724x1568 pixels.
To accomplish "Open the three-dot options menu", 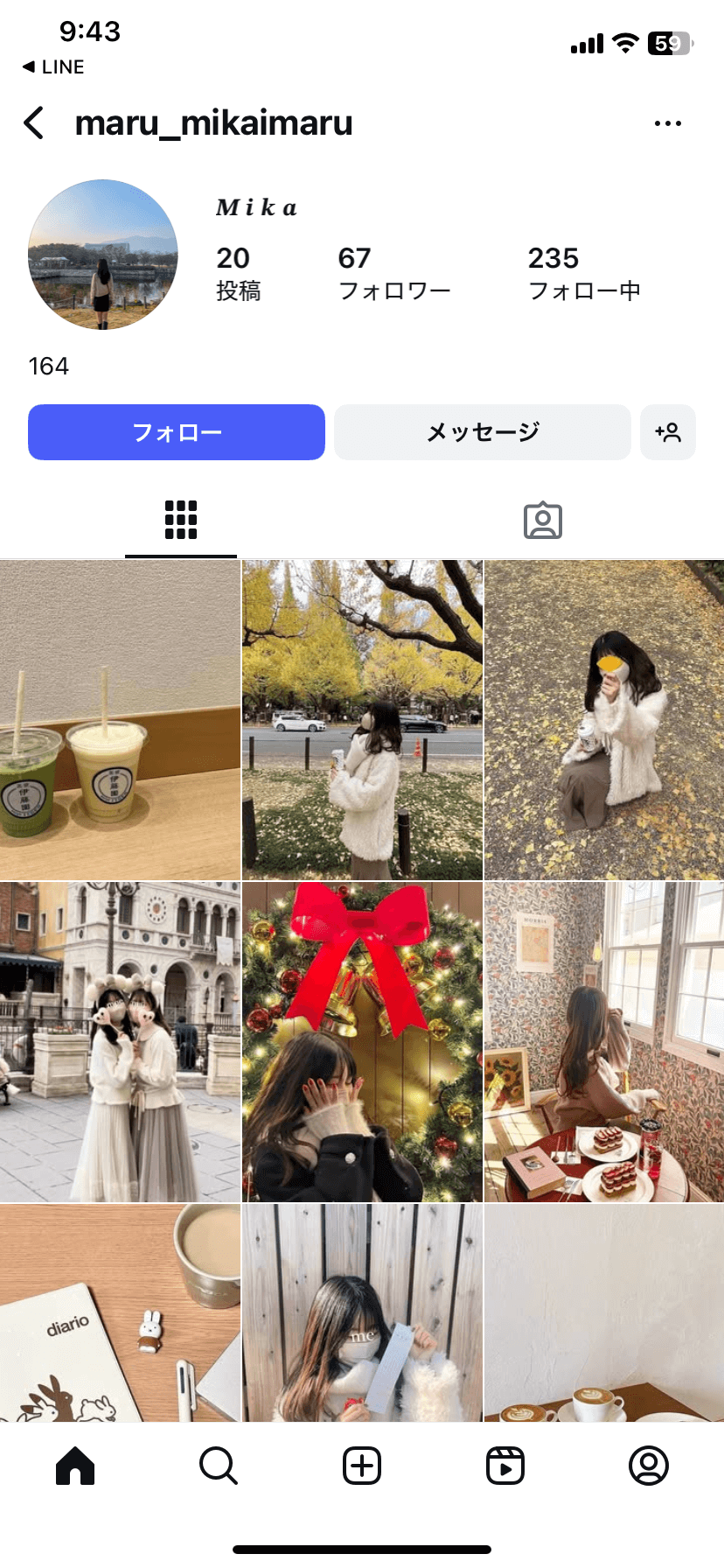I will coord(667,123).
